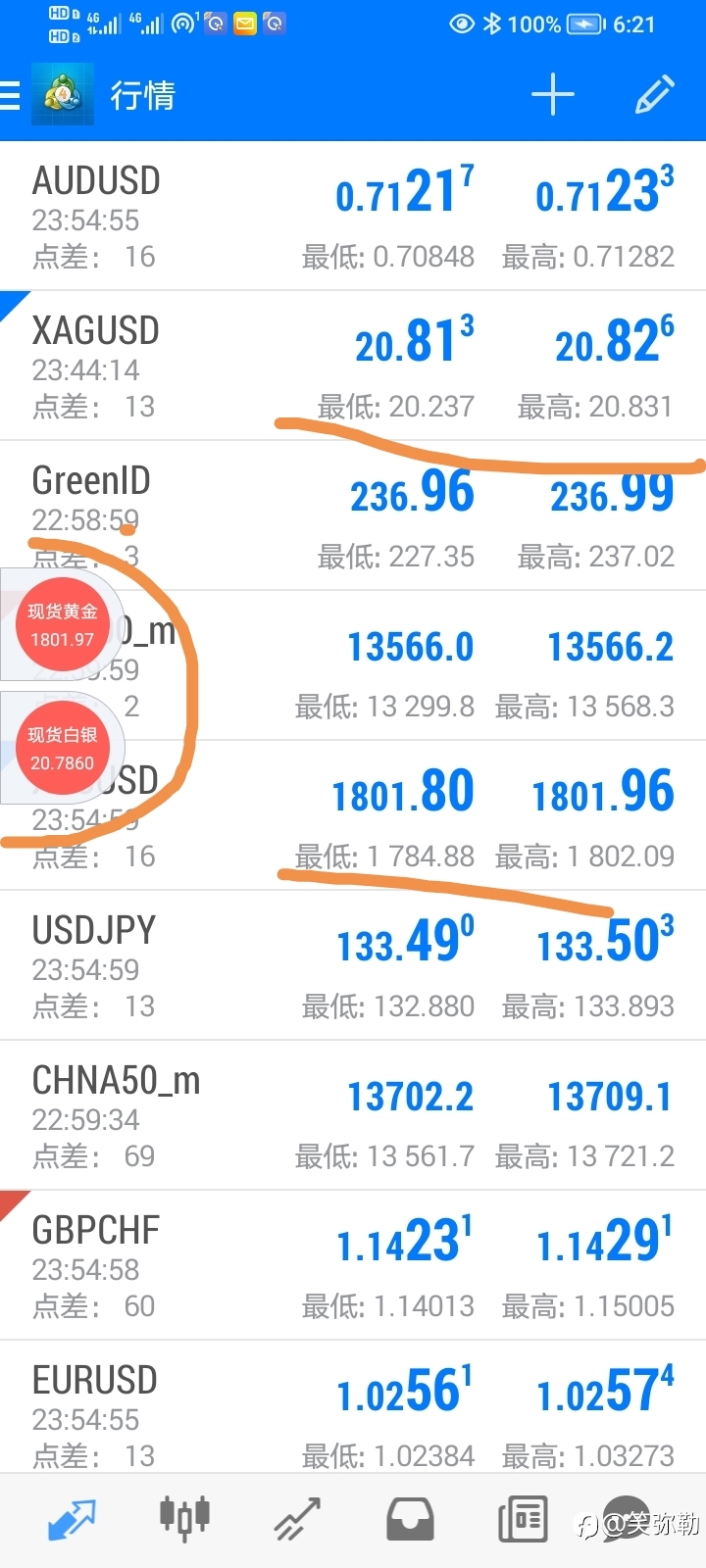Open the history tab with inbox tray icon
The image size is (706, 1568).
click(x=410, y=1520)
